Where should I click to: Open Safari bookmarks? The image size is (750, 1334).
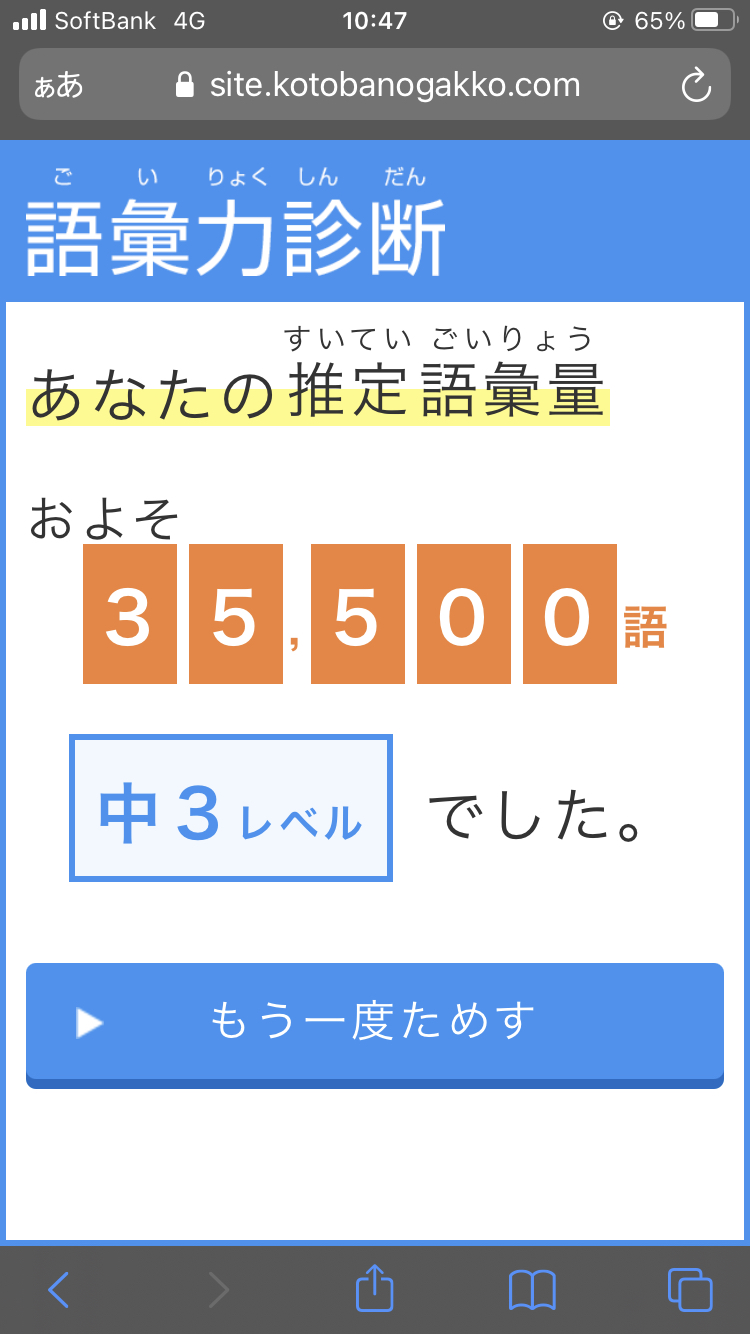click(x=532, y=1290)
